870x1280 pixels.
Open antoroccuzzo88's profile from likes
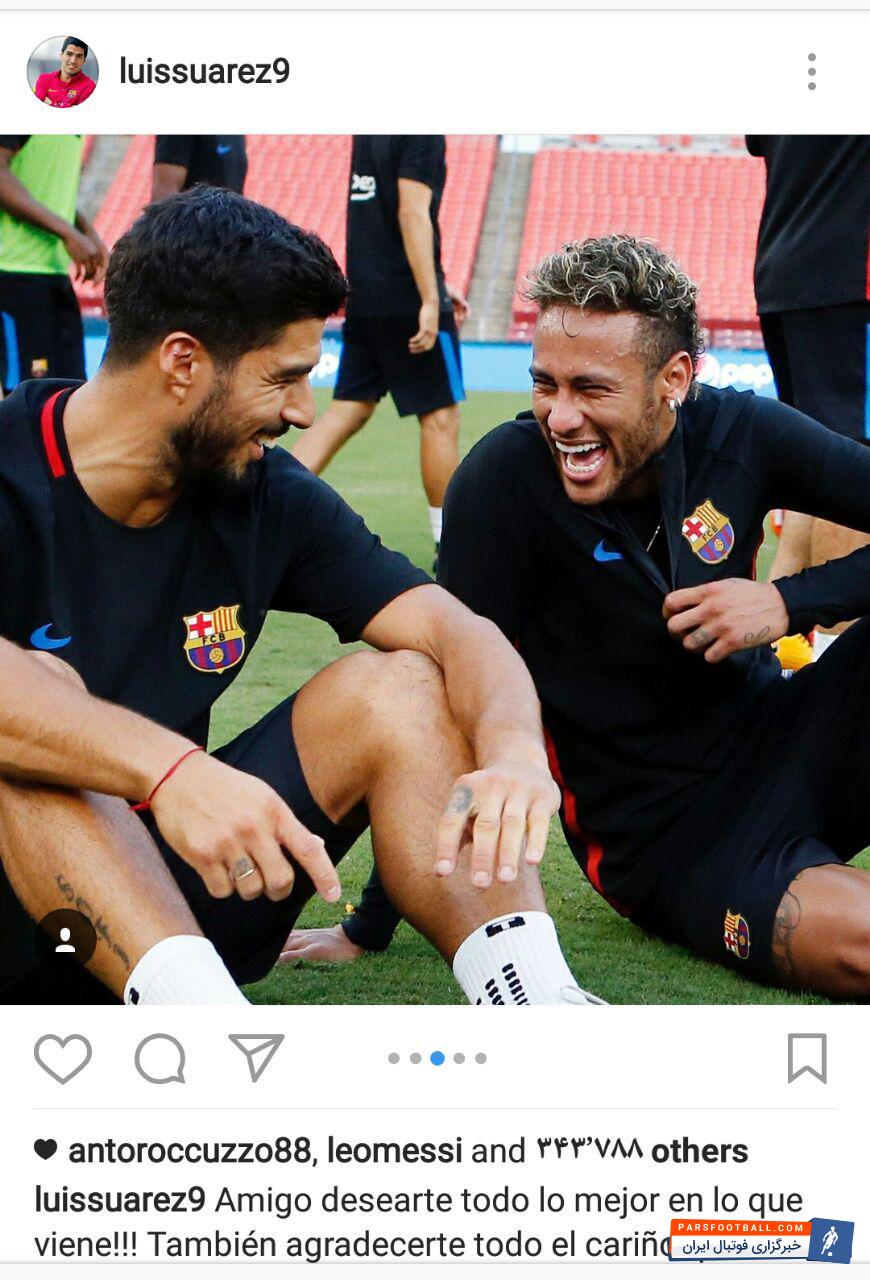pyautogui.click(x=190, y=1151)
